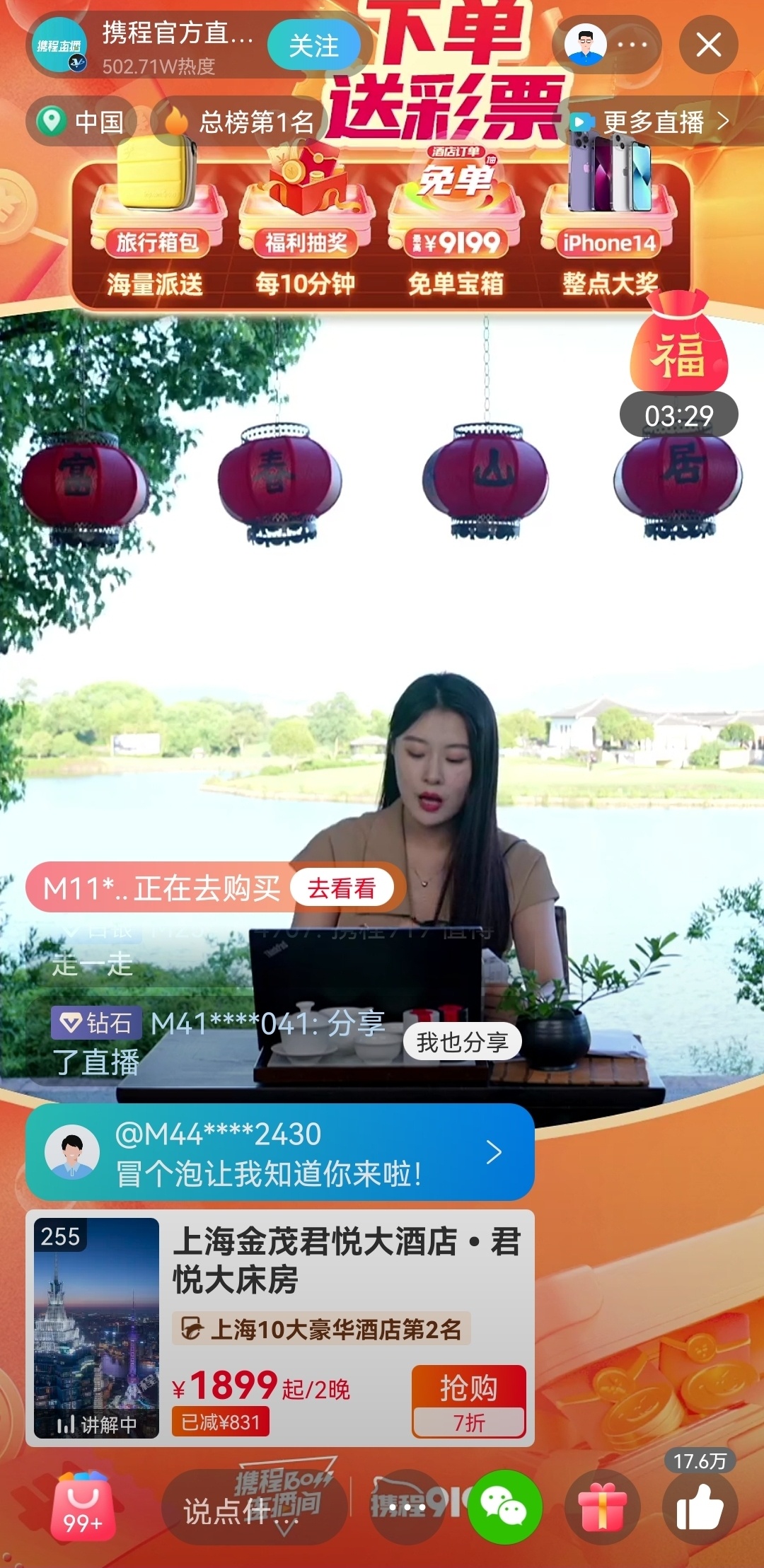
Task: Open the 中国 location chip
Action: click(x=82, y=122)
